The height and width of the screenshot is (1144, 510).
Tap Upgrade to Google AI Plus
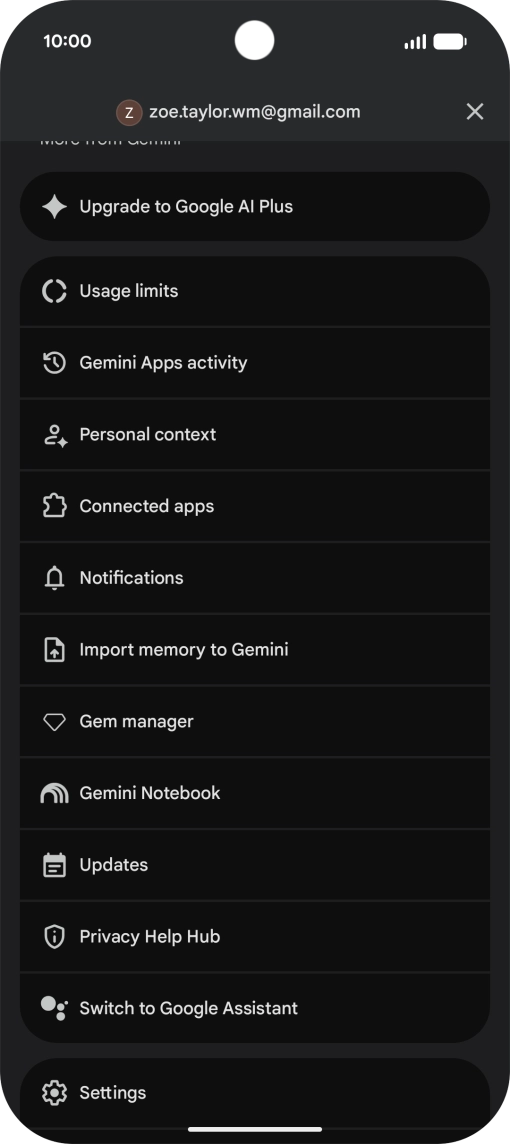click(255, 206)
